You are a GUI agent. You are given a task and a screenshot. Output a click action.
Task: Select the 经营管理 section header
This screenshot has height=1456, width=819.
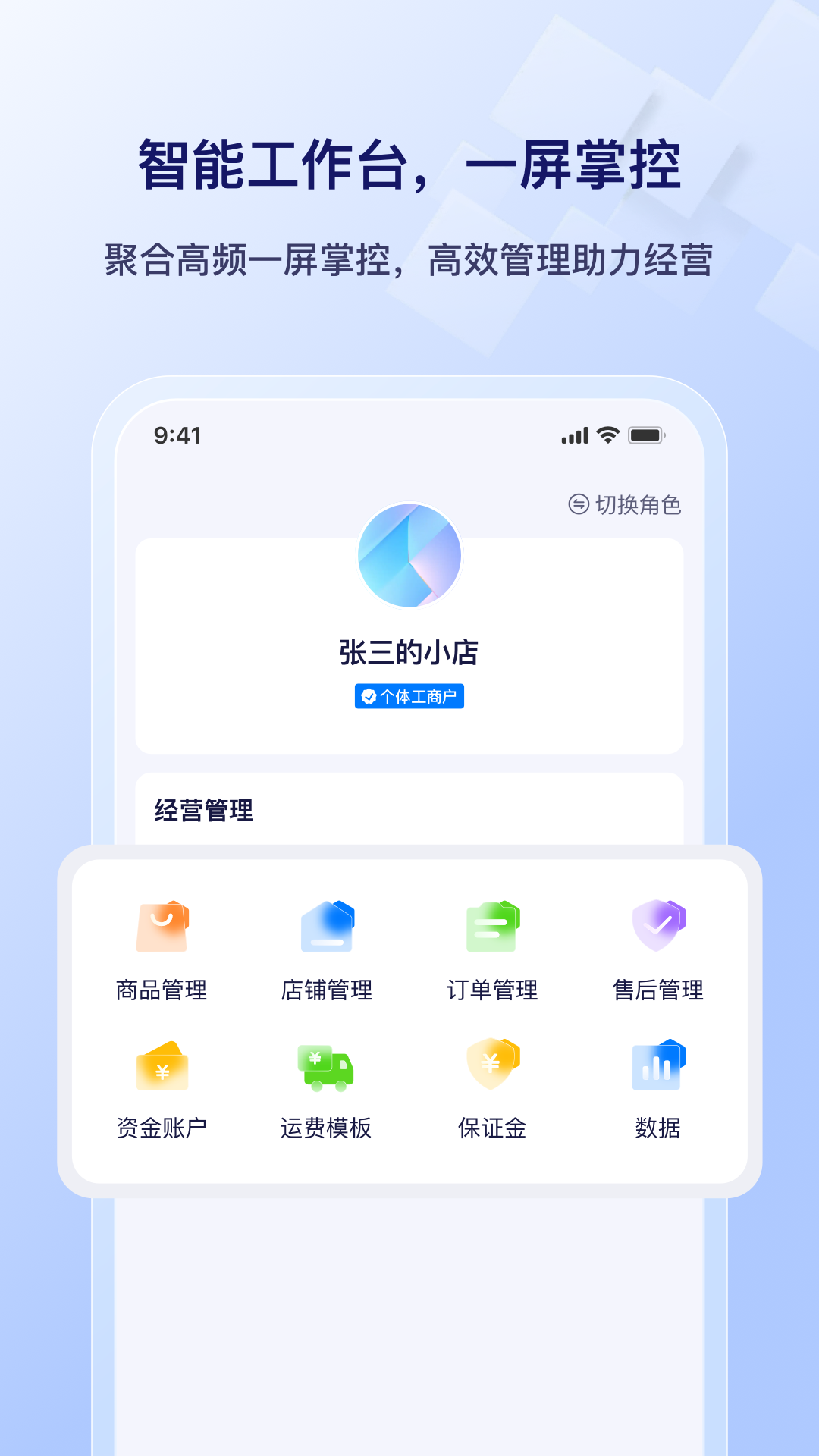tap(205, 810)
